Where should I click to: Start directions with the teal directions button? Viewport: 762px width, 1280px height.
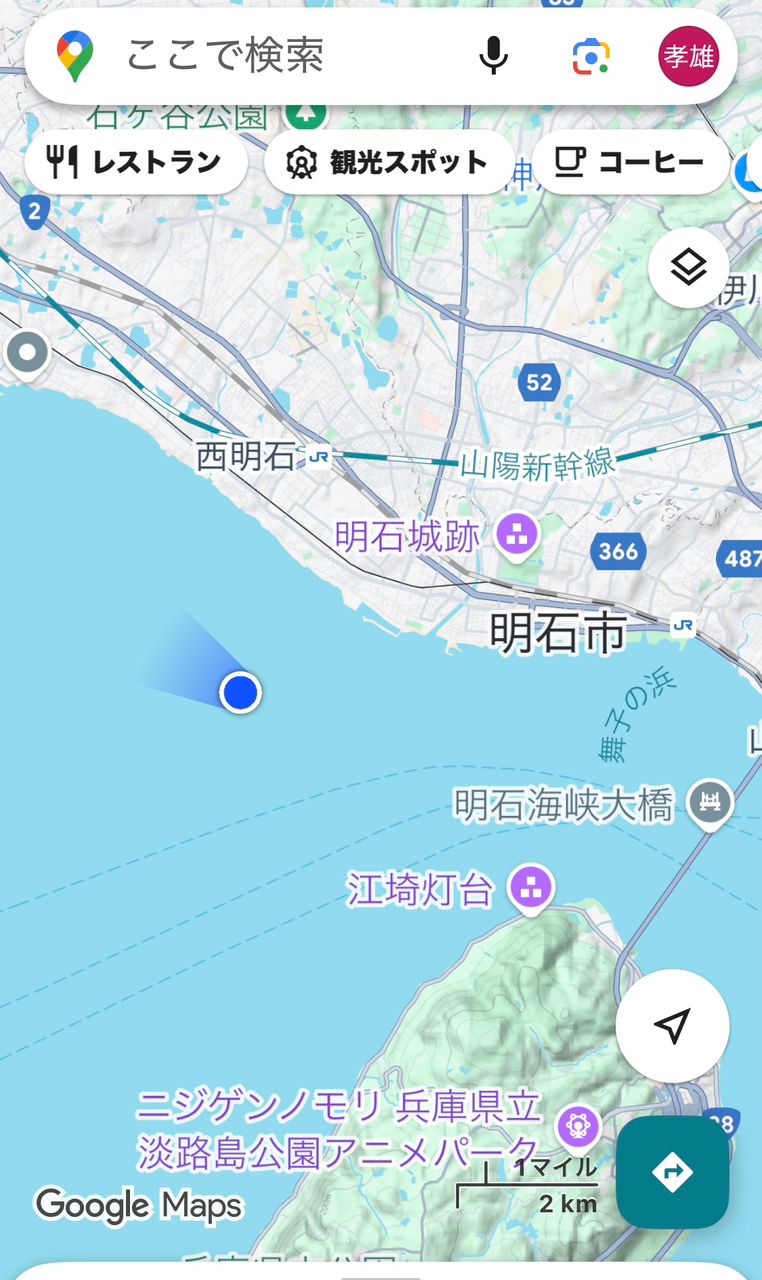[x=673, y=1172]
